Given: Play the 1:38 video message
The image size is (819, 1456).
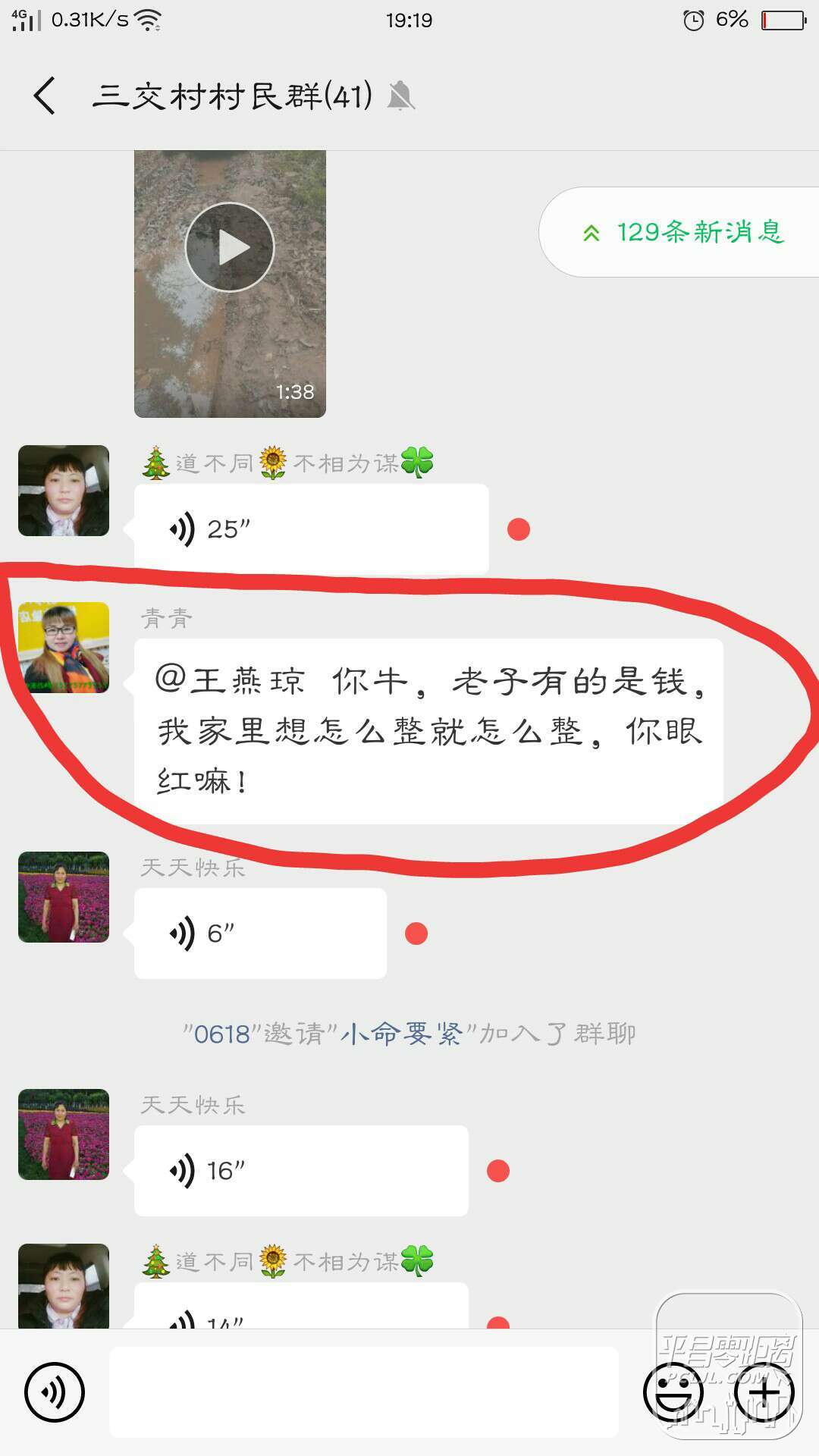Looking at the screenshot, I should click(230, 247).
